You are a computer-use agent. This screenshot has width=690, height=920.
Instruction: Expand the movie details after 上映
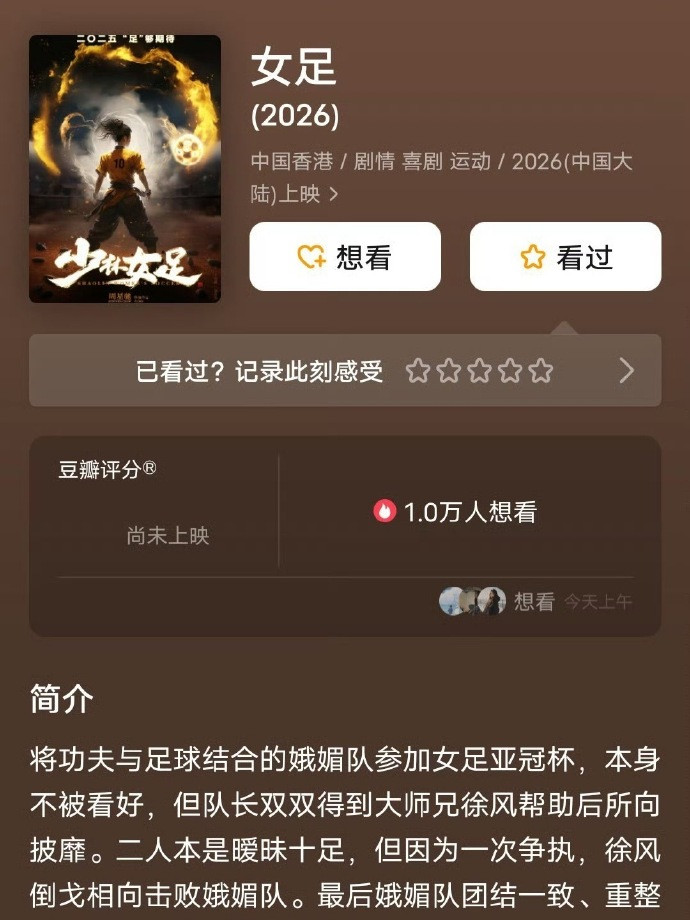[x=334, y=195]
